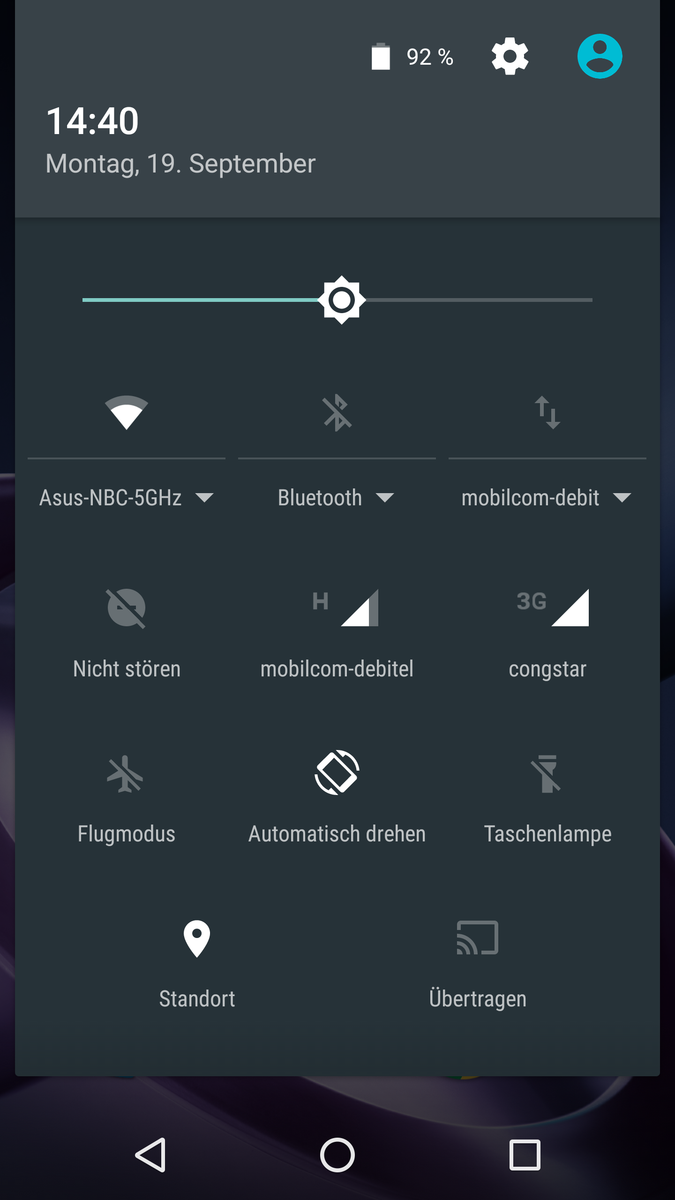Go to the home screen
This screenshot has width=675, height=1200.
(x=337, y=1155)
